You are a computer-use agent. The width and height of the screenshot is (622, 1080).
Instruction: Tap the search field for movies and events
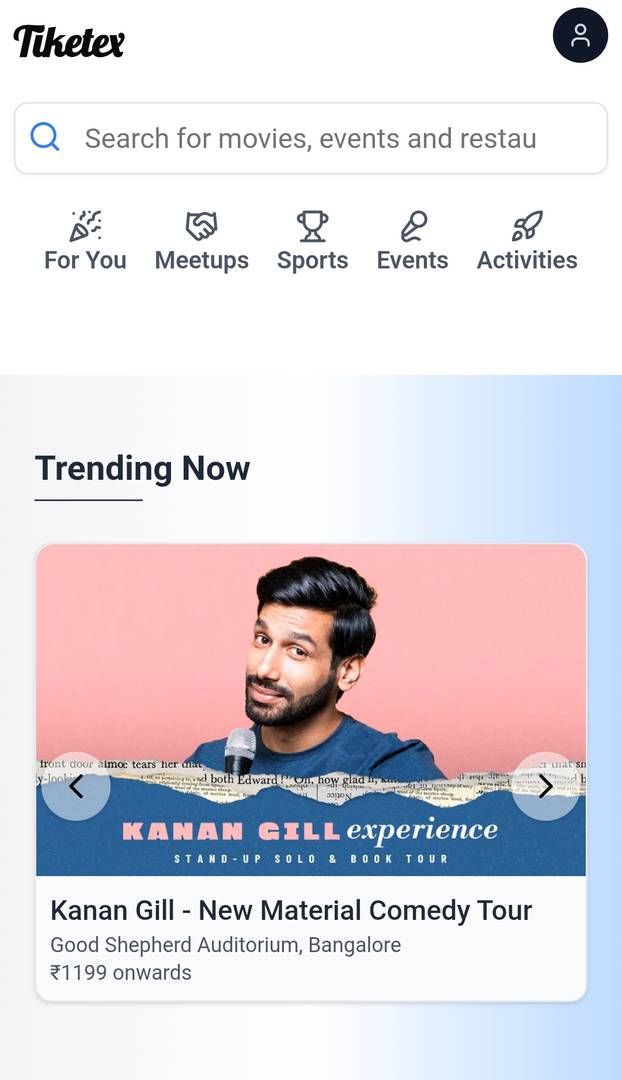coord(310,138)
